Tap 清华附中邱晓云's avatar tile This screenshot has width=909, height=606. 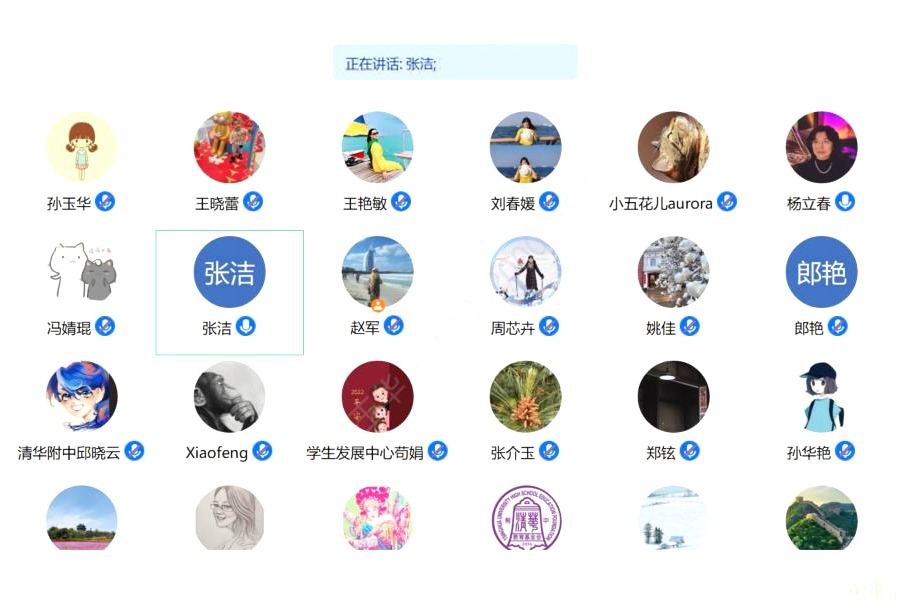point(82,397)
